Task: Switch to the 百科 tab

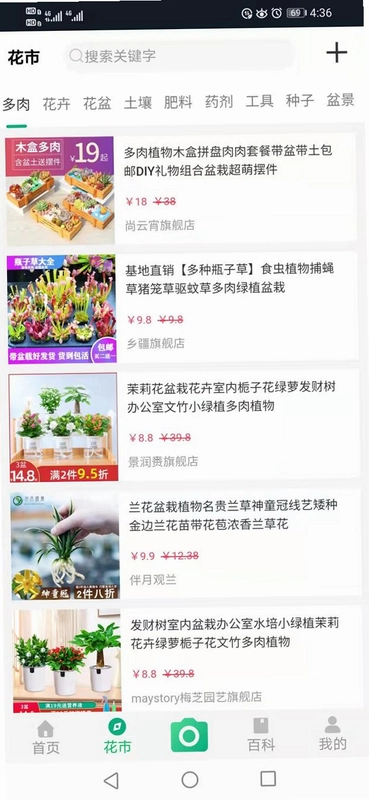Action: coord(261,735)
